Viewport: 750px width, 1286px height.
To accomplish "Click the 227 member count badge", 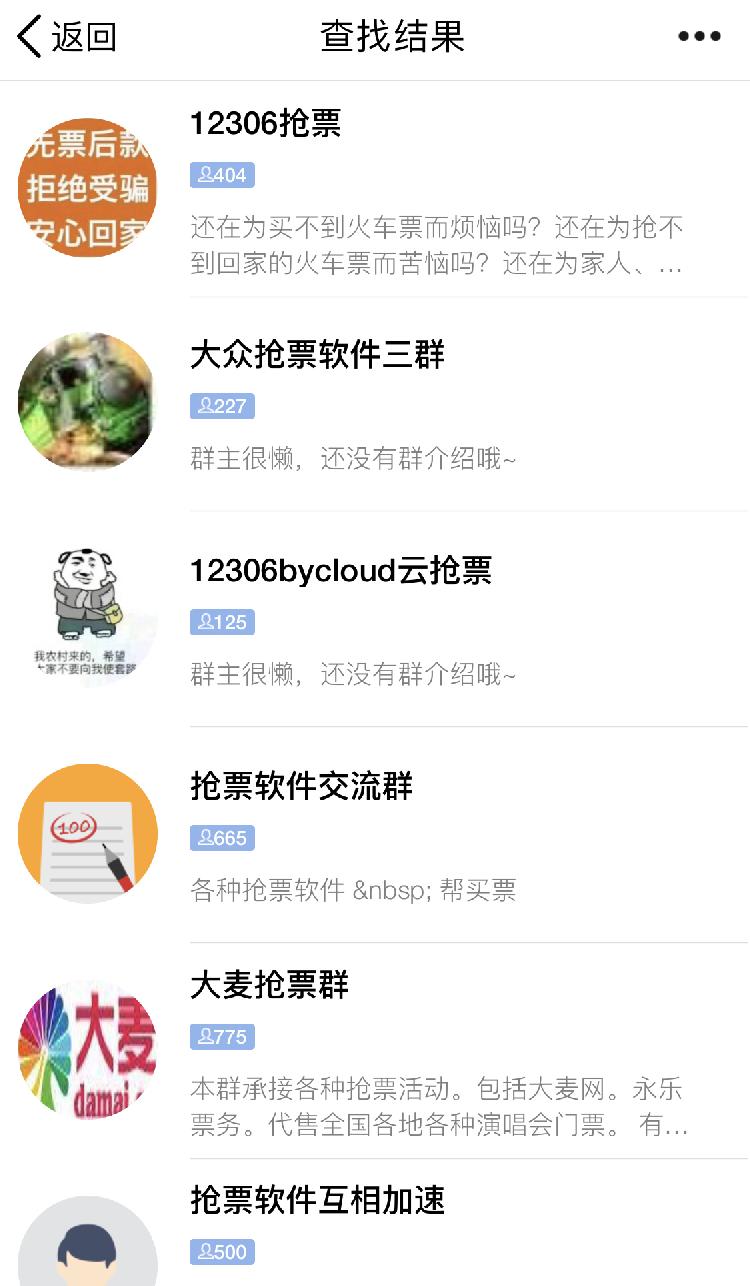I will pos(222,406).
